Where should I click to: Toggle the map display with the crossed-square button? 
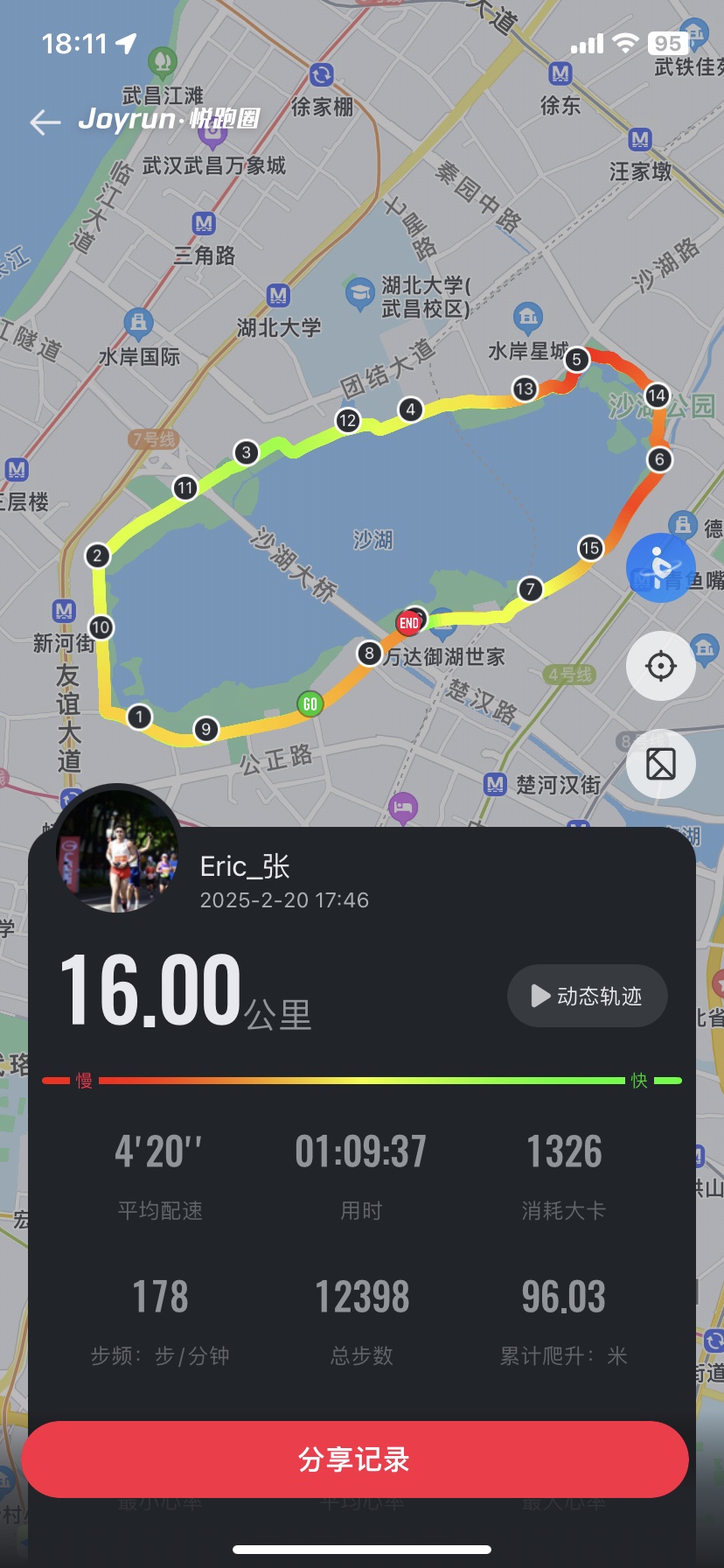(x=661, y=764)
